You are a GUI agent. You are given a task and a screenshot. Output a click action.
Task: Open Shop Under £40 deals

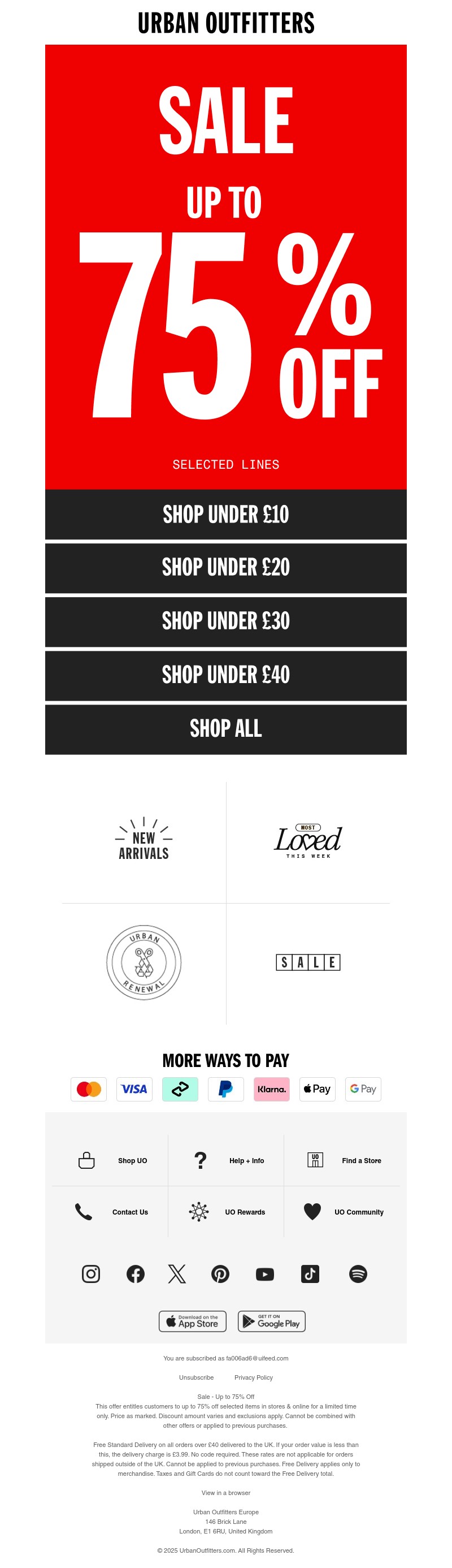coord(225,675)
